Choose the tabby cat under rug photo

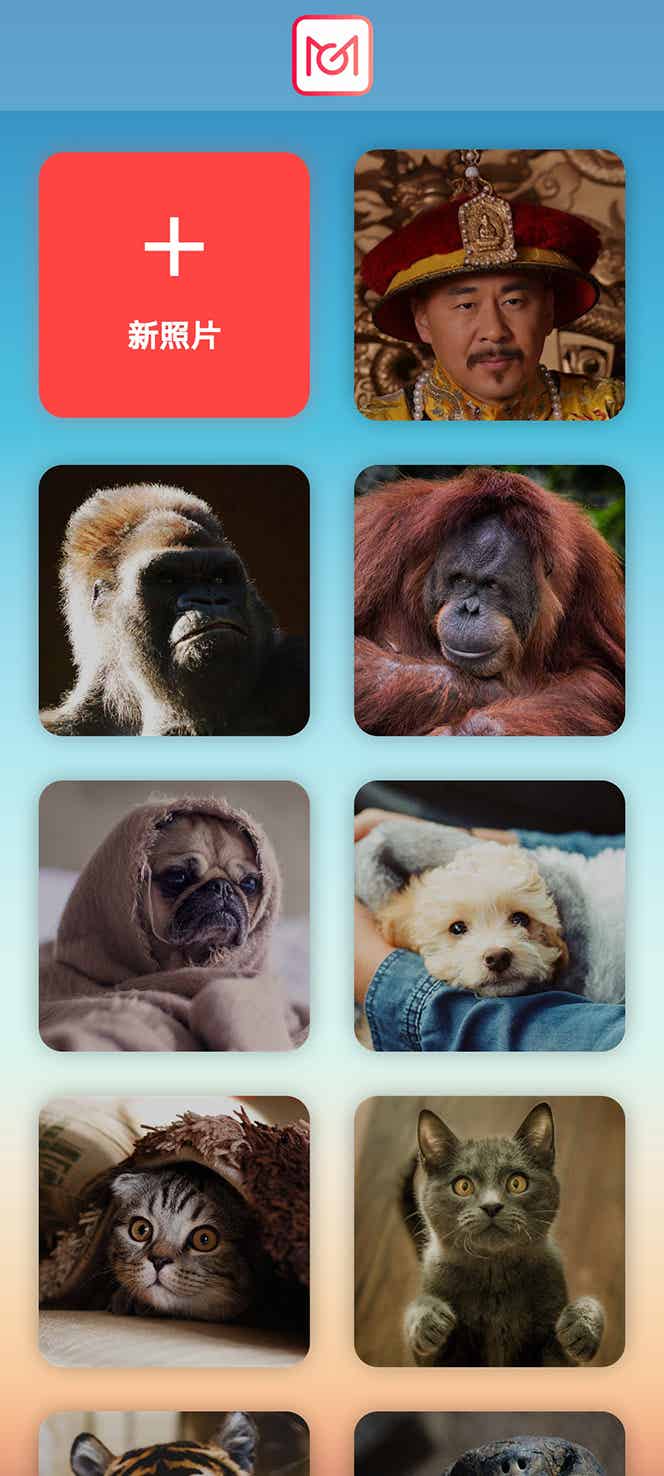tap(174, 1230)
